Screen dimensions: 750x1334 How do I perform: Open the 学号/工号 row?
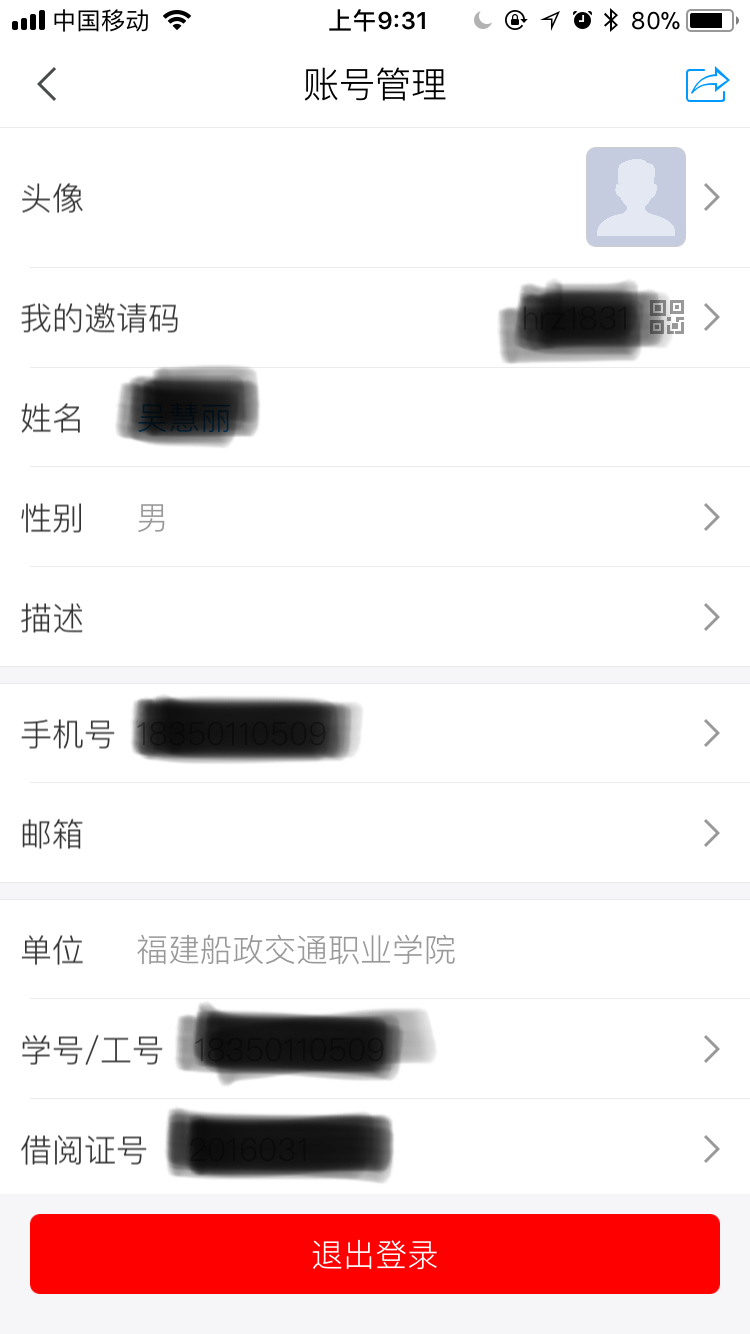375,1049
